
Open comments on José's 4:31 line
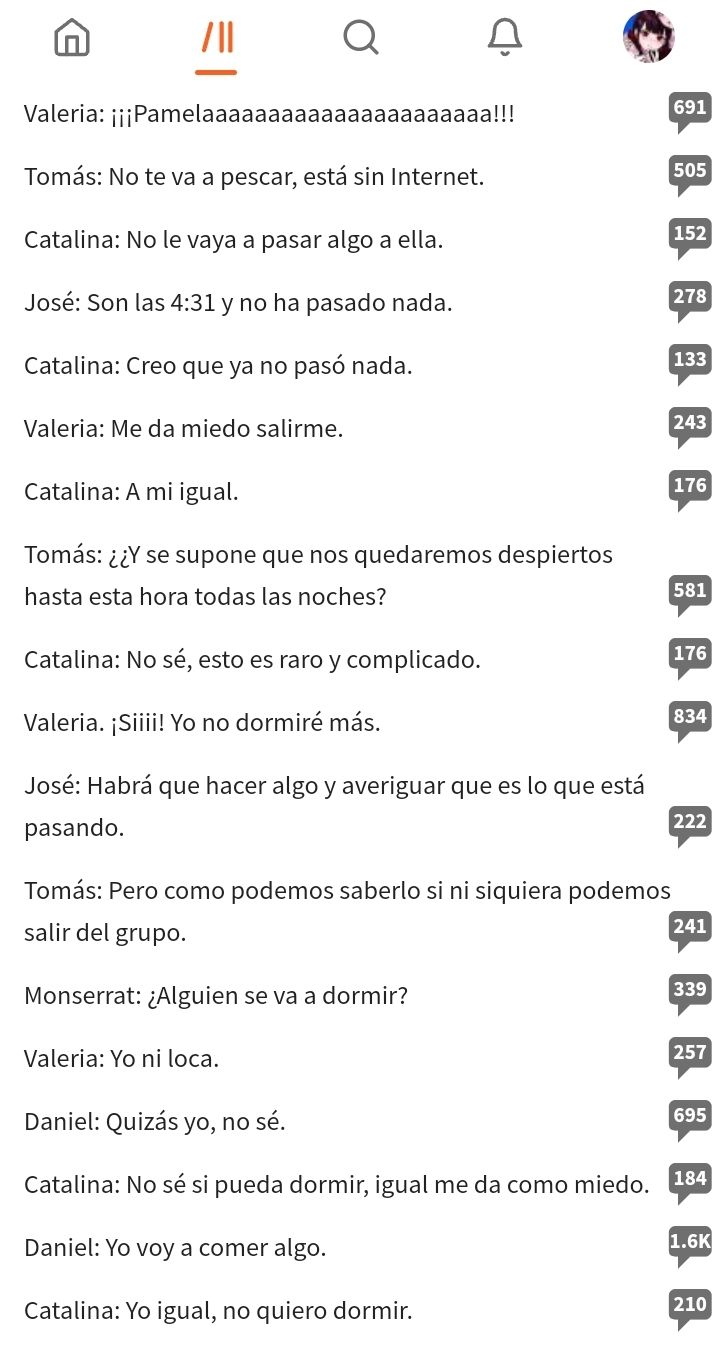tap(690, 302)
